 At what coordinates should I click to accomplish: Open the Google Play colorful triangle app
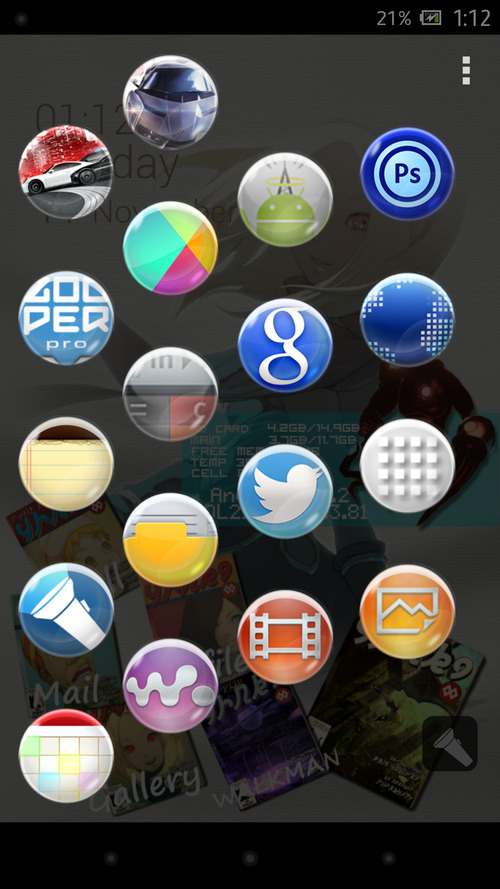click(171, 248)
